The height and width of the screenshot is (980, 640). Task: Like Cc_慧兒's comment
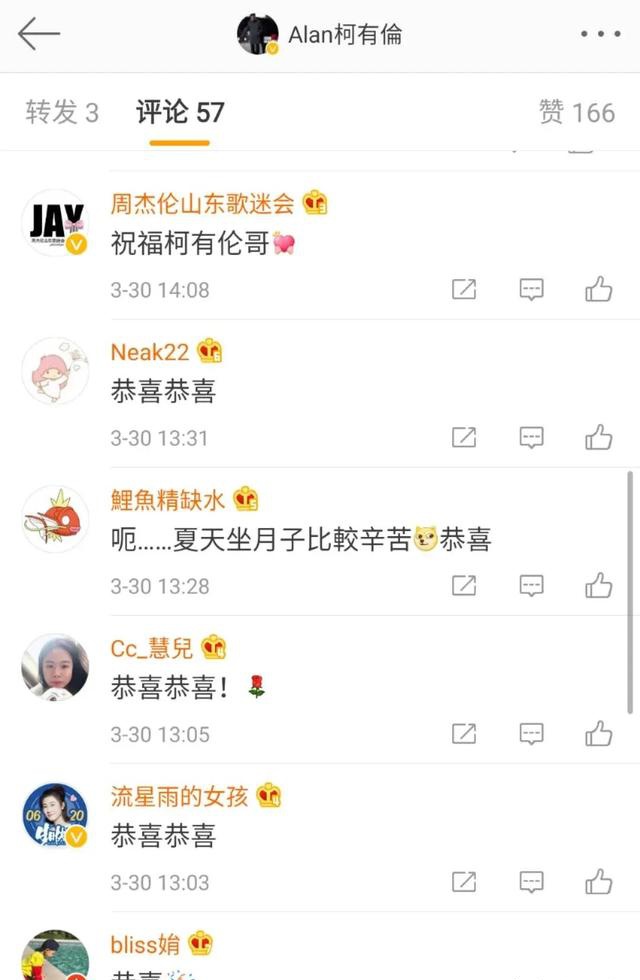[x=599, y=734]
